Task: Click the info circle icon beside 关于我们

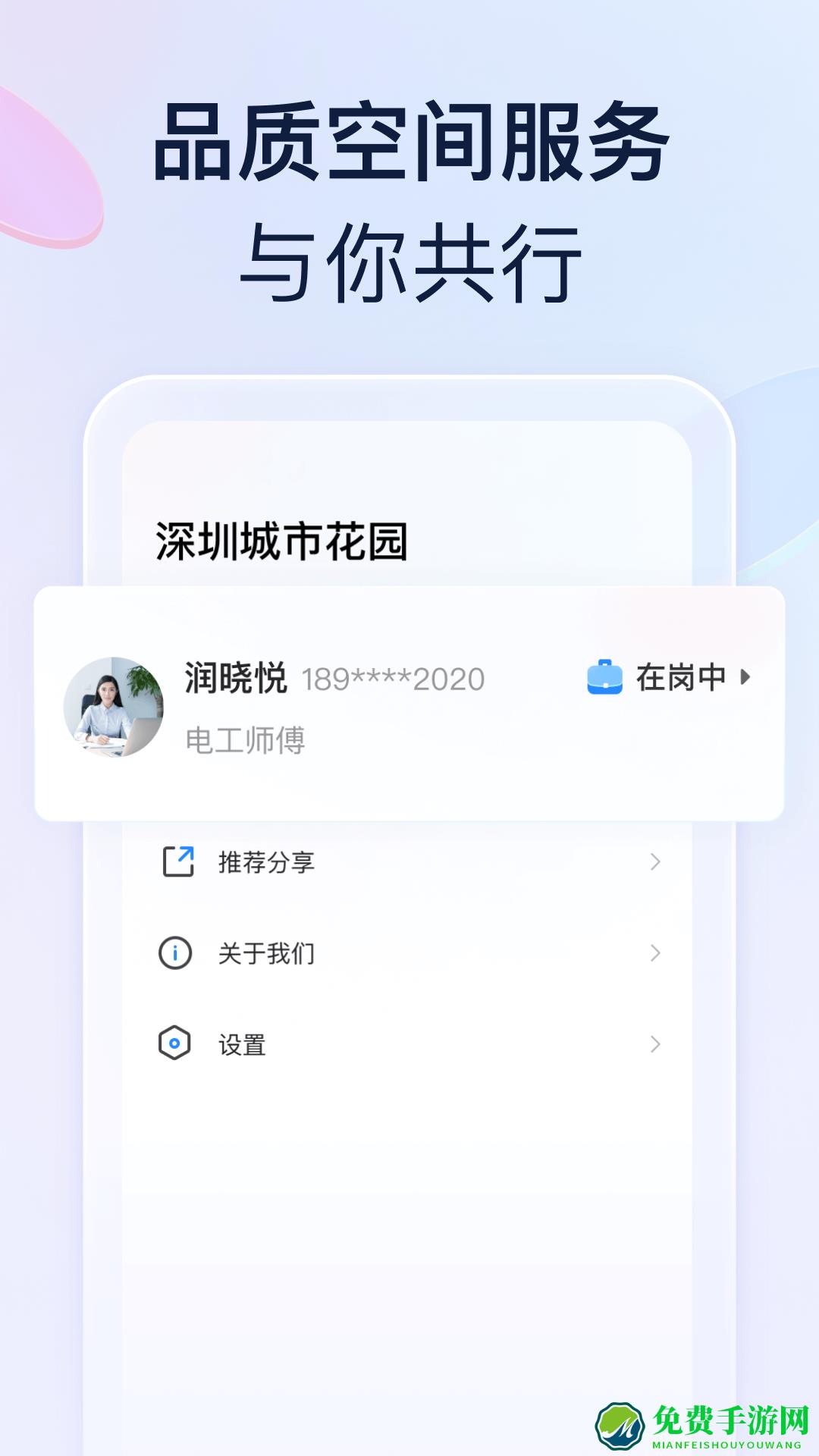Action: [177, 954]
